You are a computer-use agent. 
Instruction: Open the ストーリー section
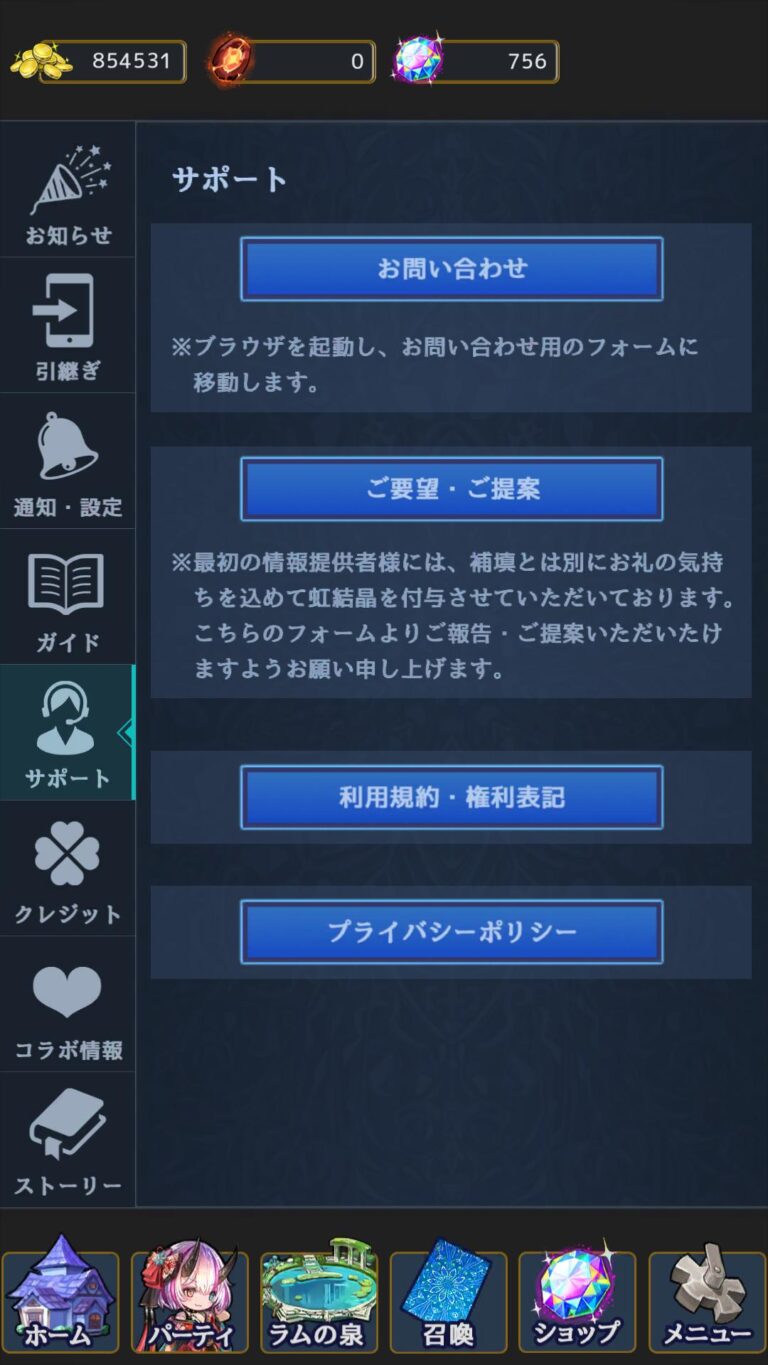point(68,1140)
